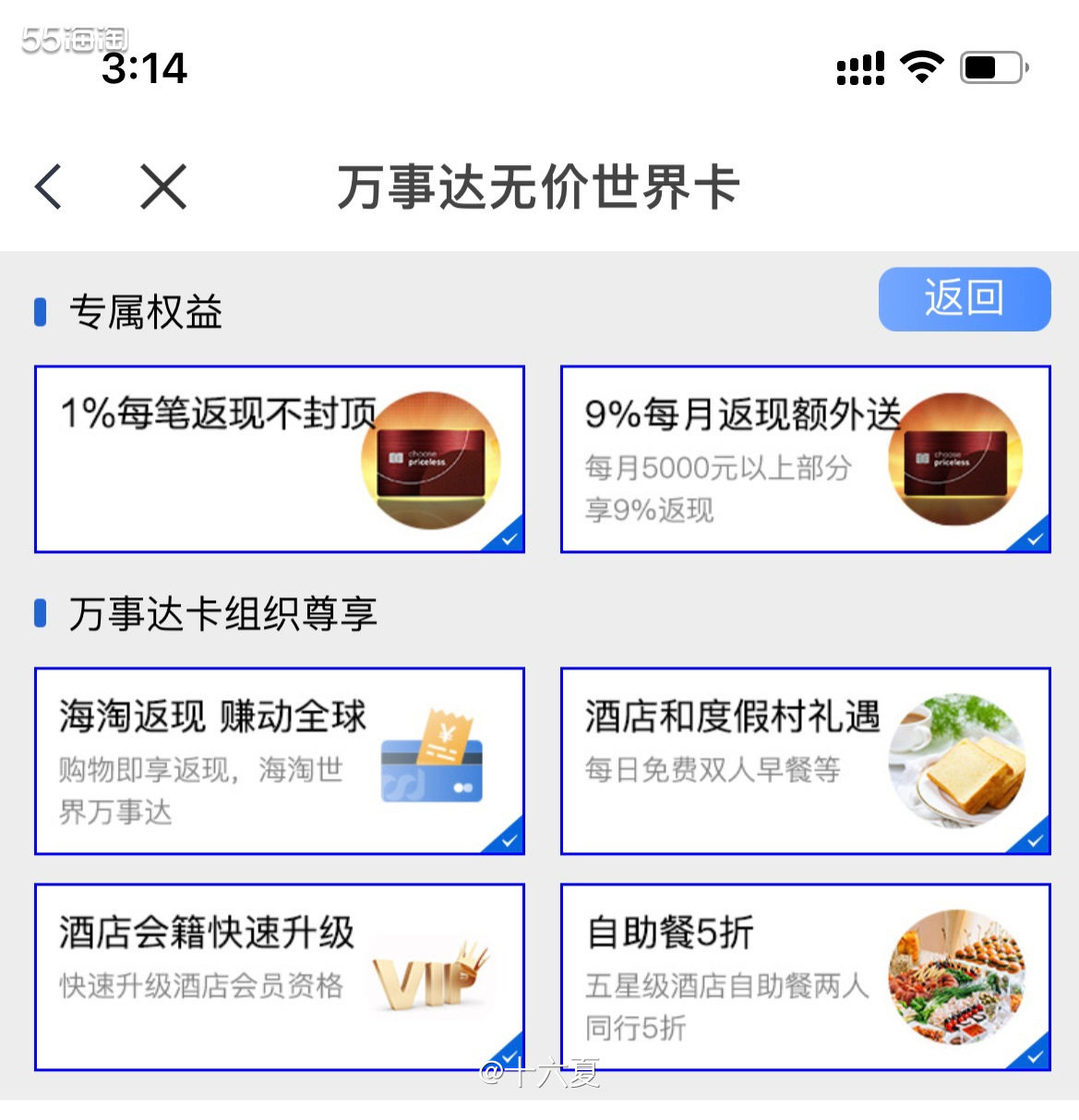Toggle the checkmark on 自助餐5折 card
Viewport: 1079px width, 1120px height.
pos(1035,1055)
